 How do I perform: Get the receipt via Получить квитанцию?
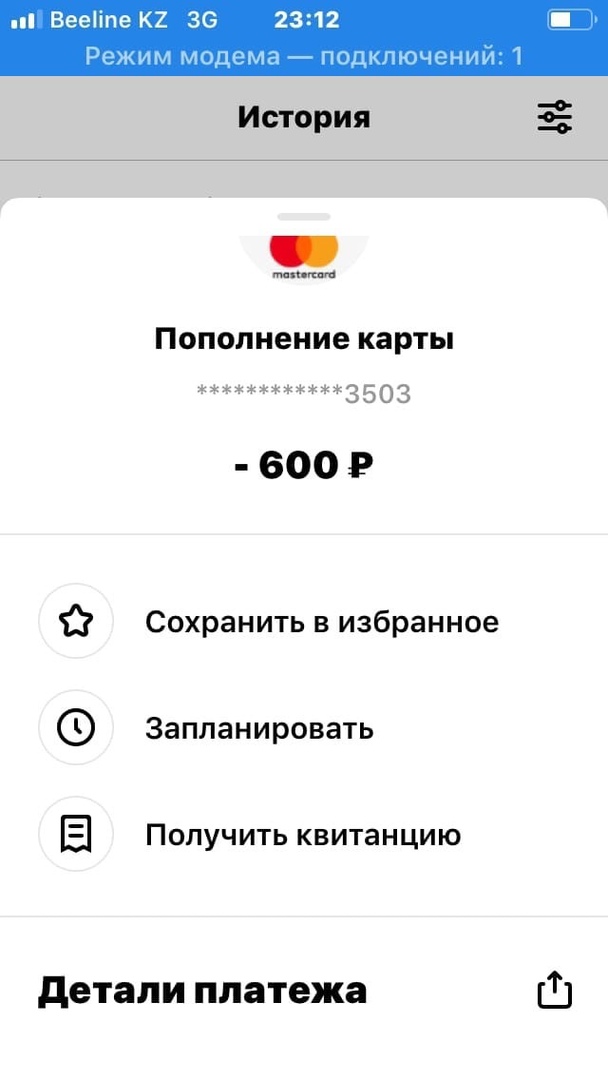pos(302,834)
